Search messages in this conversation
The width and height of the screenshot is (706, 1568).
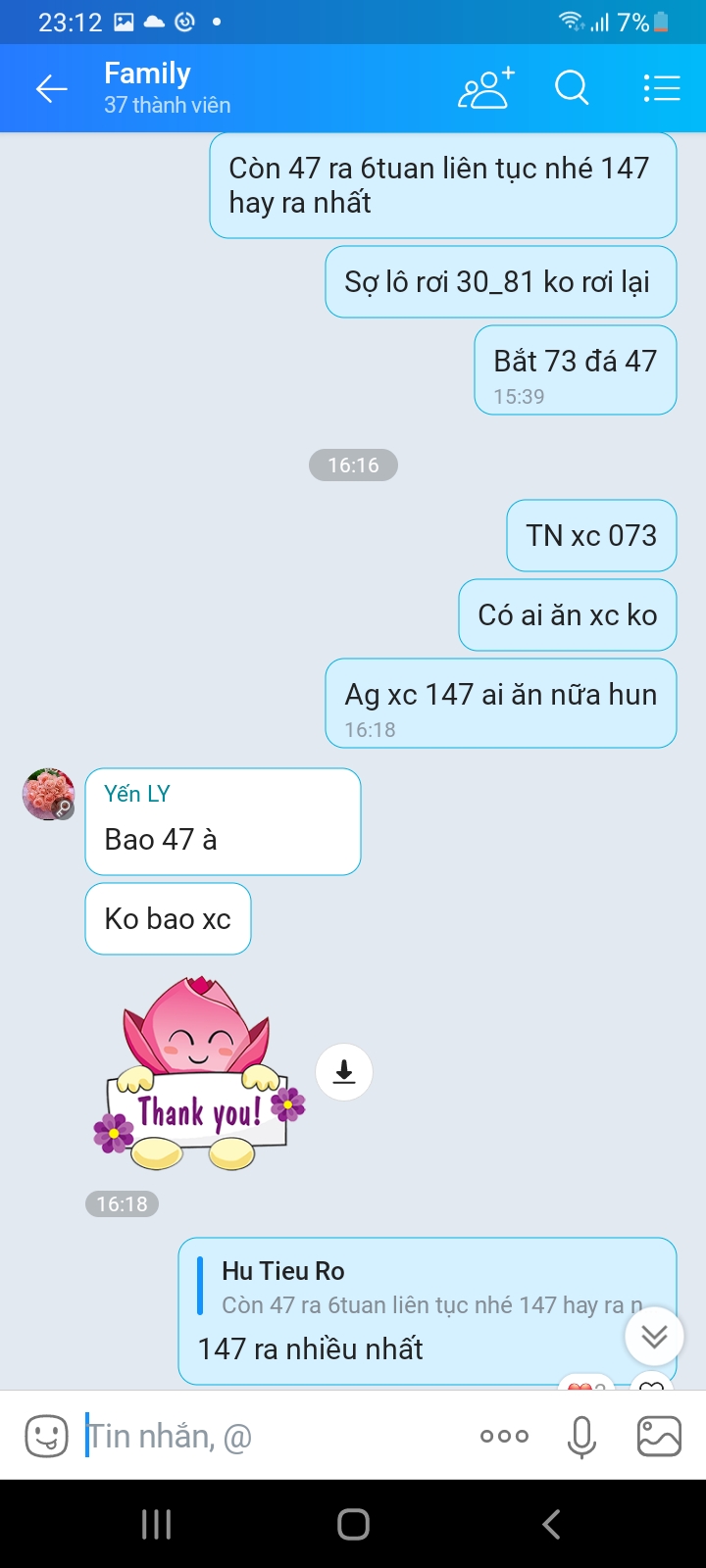coord(572,88)
